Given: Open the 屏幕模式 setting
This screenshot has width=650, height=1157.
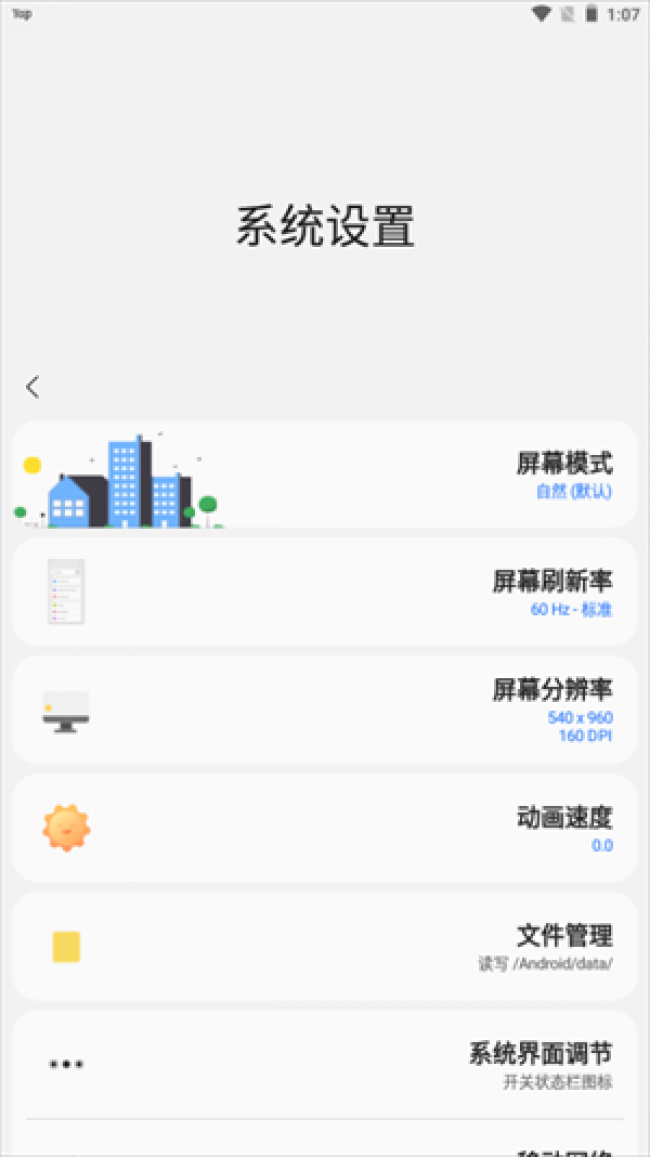Looking at the screenshot, I should coord(325,475).
